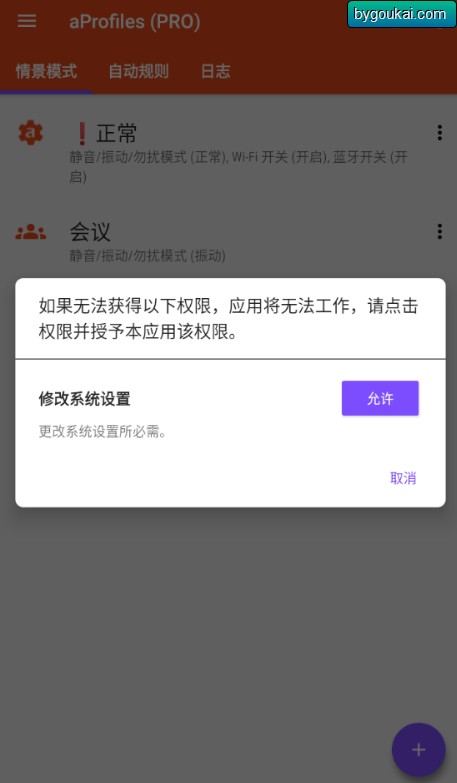Screen dimensions: 457x783
Task: Open the 会议 profile
Action: click(x=228, y=241)
